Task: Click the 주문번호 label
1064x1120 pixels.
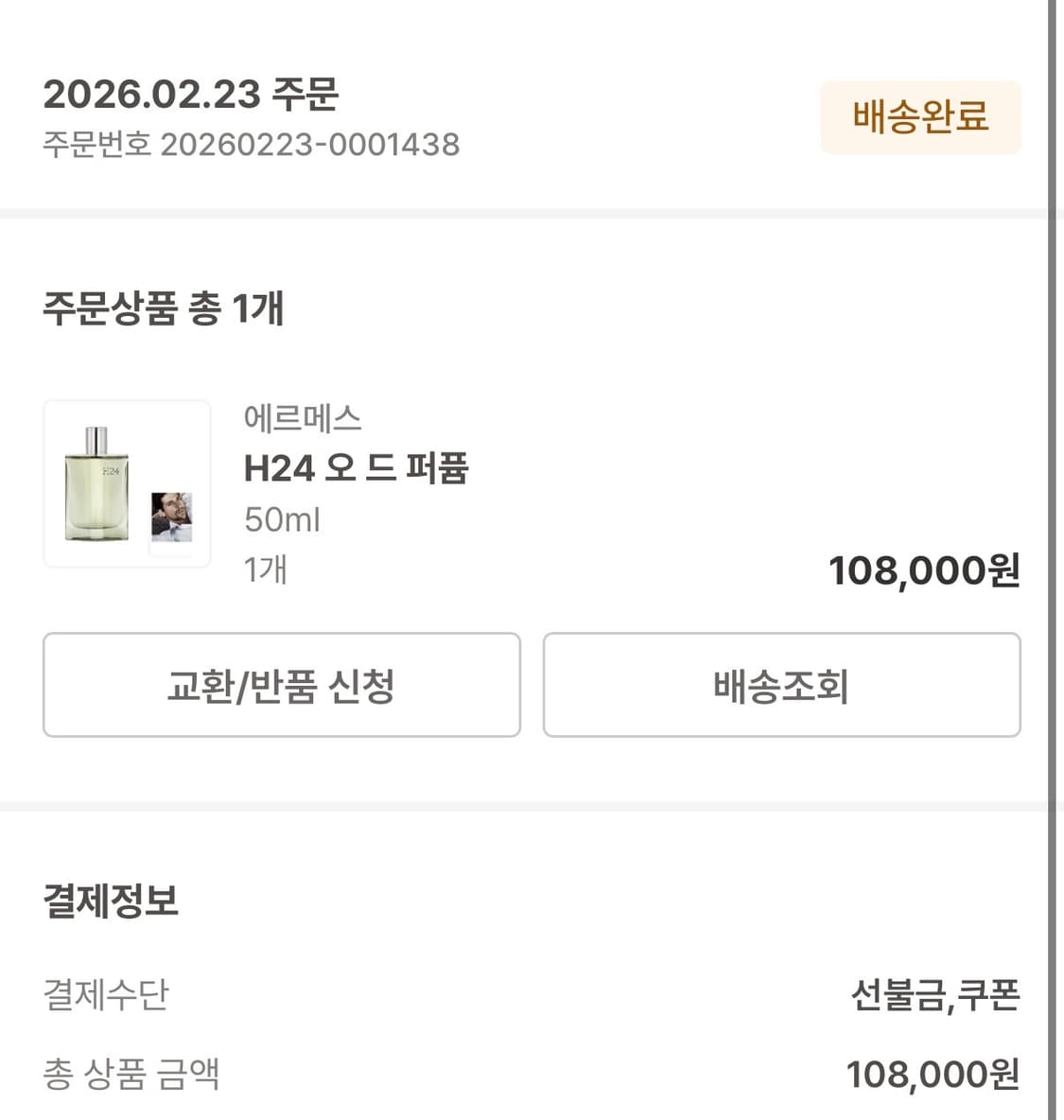Action: 93,145
